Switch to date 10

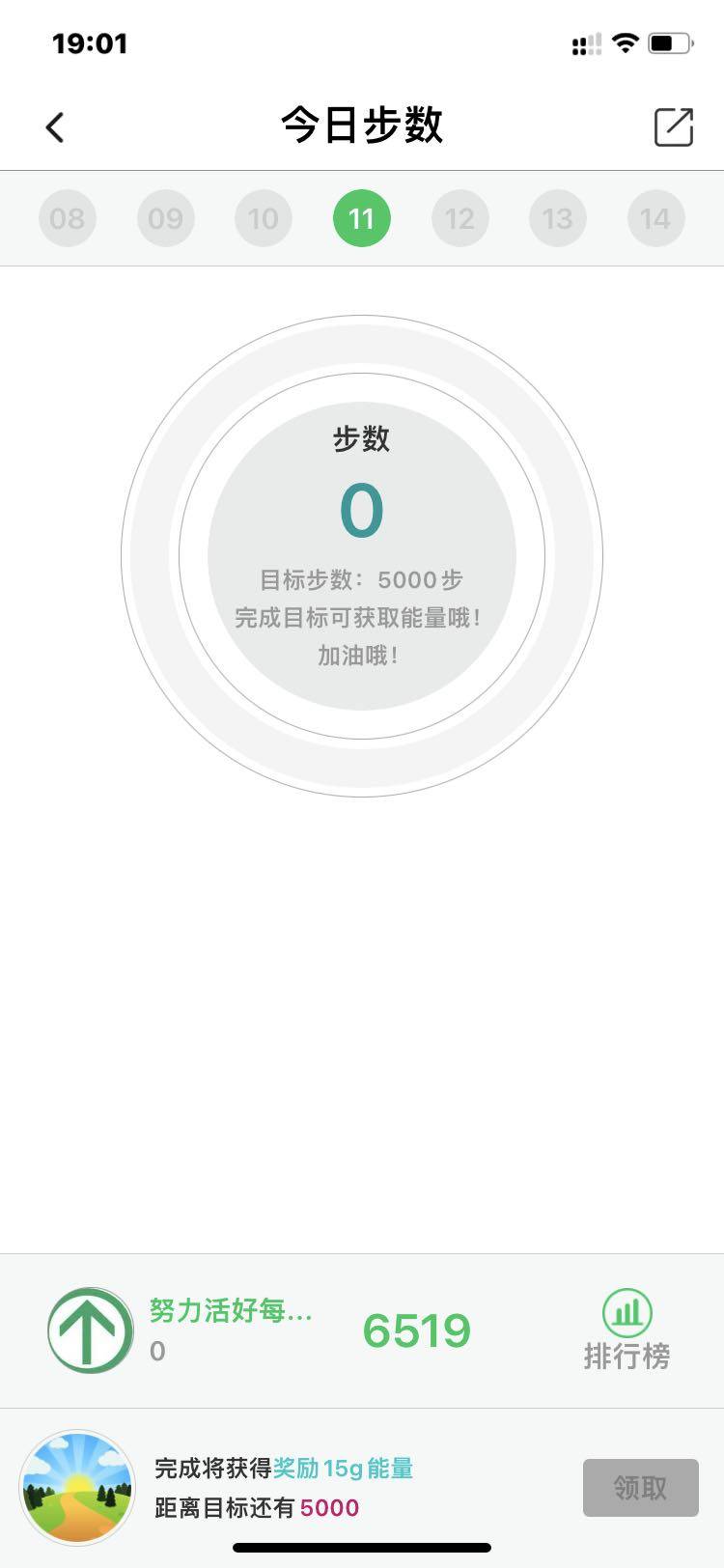pos(264,218)
